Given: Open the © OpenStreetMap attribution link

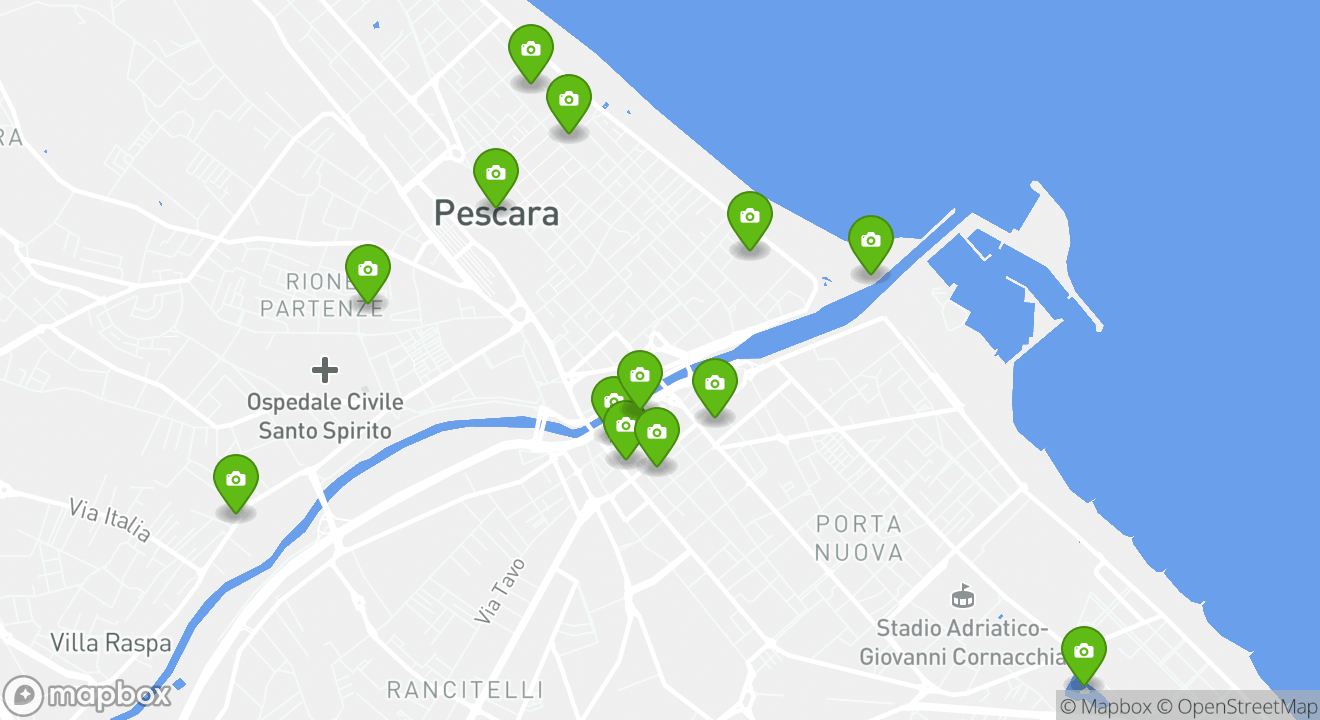Looking at the screenshot, I should point(1237,707).
